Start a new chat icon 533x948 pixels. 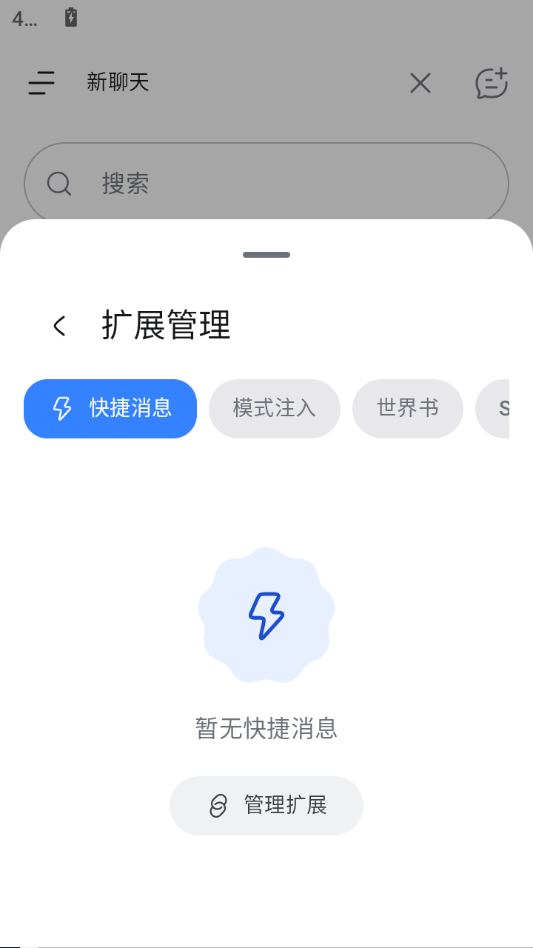point(491,83)
